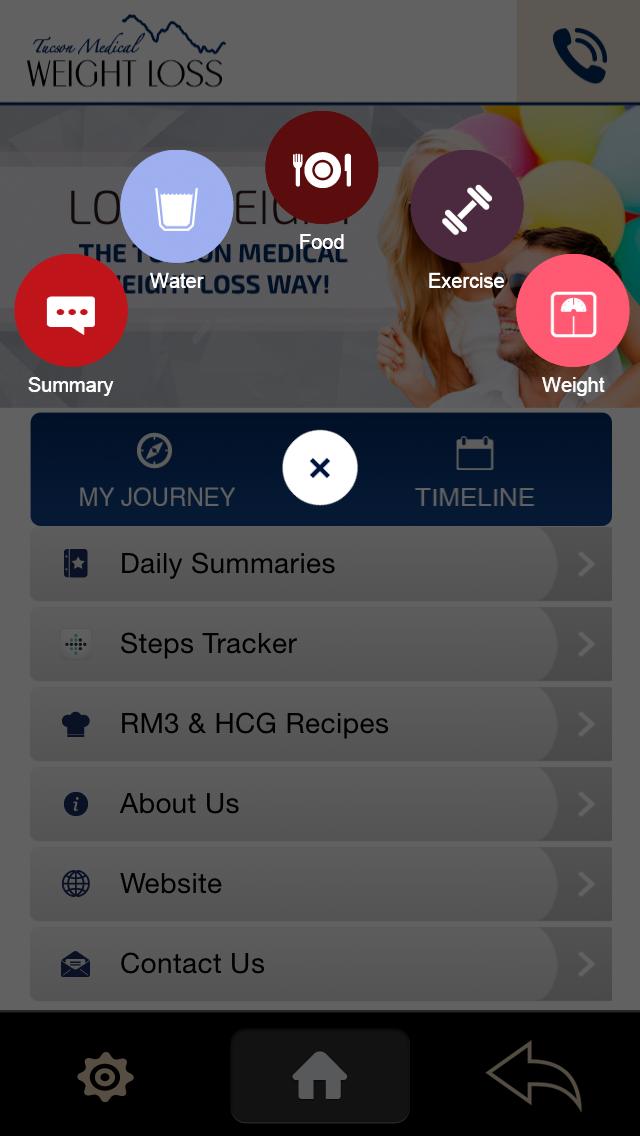
Task: Log water intake with Water button
Action: point(177,207)
